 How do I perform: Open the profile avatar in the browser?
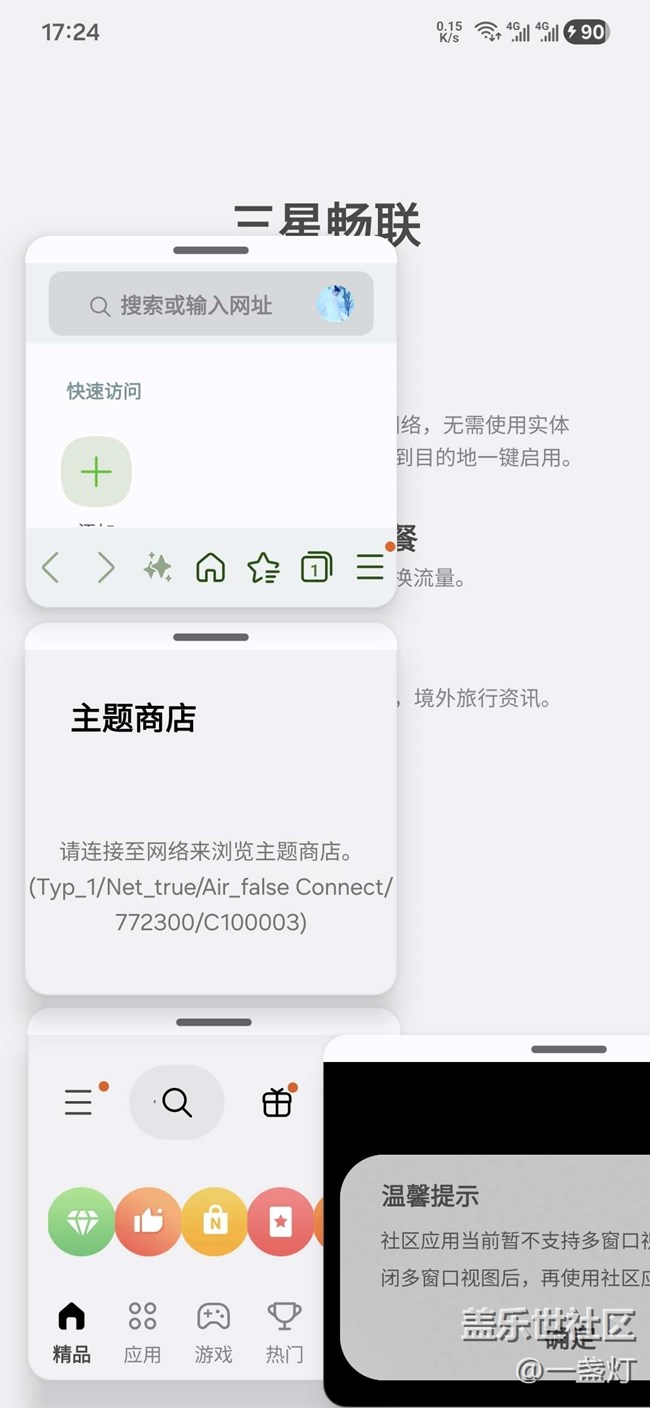(335, 304)
